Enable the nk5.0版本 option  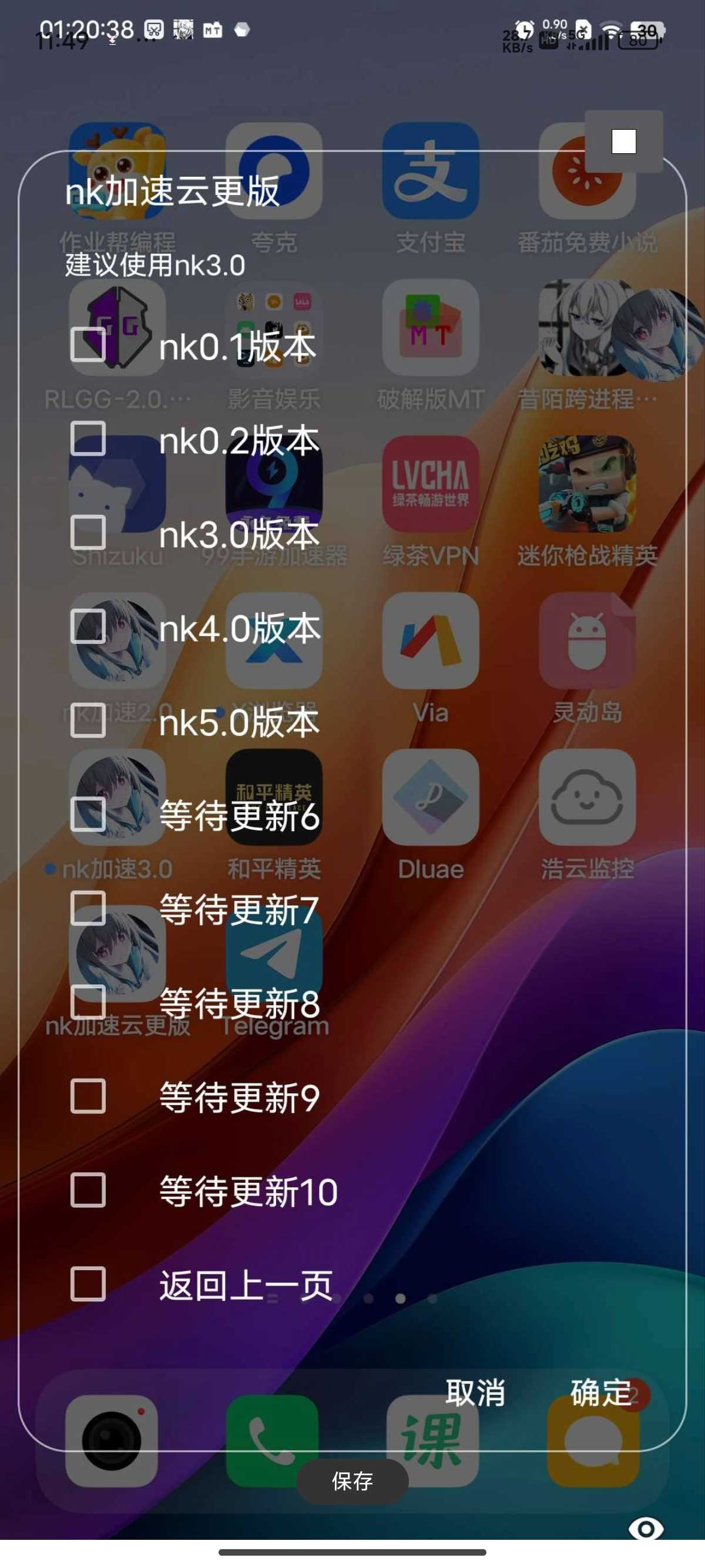88,721
